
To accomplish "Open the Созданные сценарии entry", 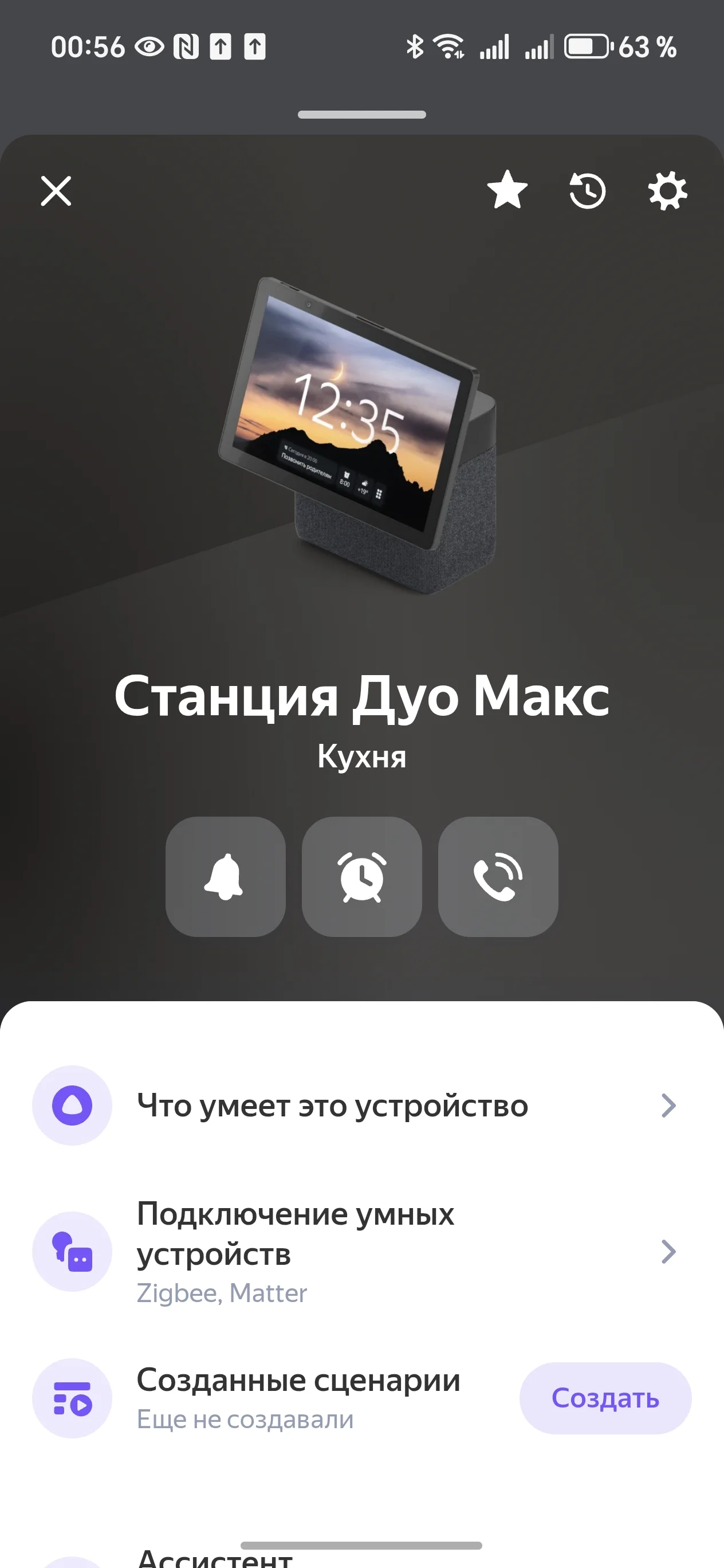I will [298, 1382].
